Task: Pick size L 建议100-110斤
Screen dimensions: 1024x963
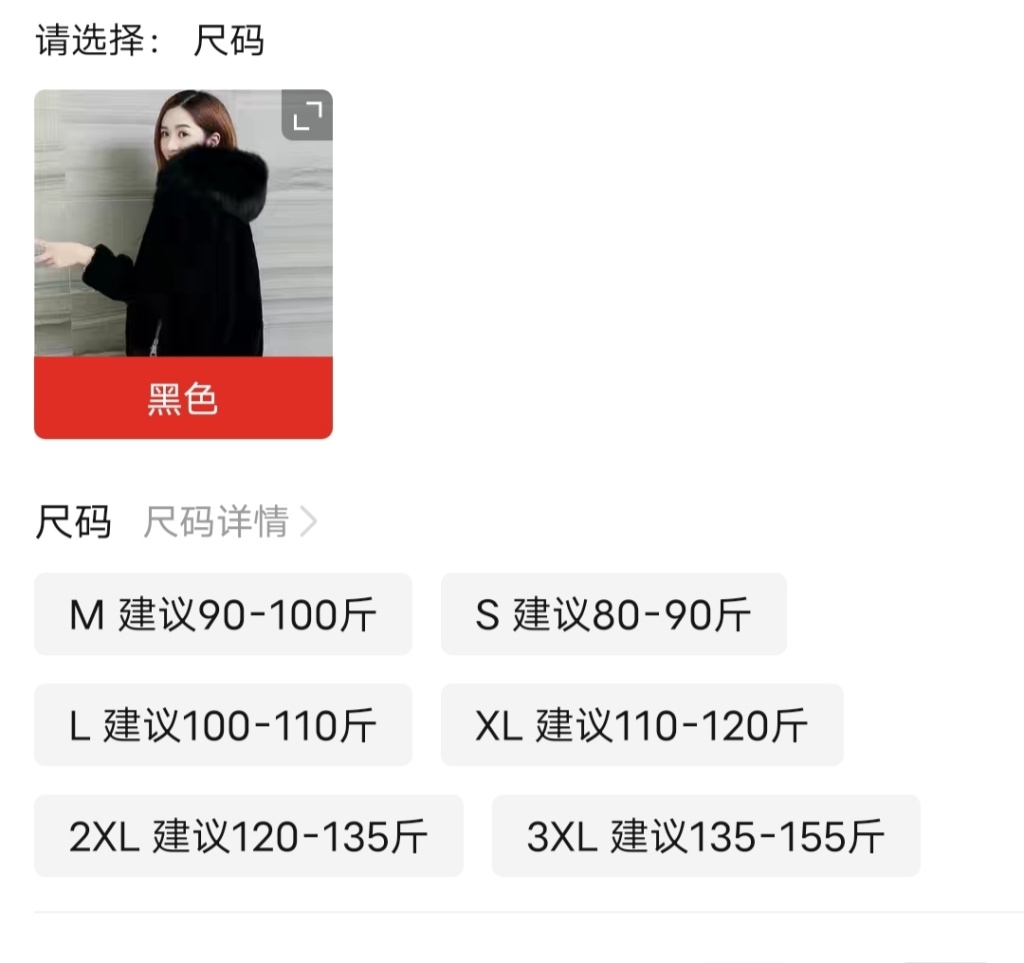Action: click(223, 725)
